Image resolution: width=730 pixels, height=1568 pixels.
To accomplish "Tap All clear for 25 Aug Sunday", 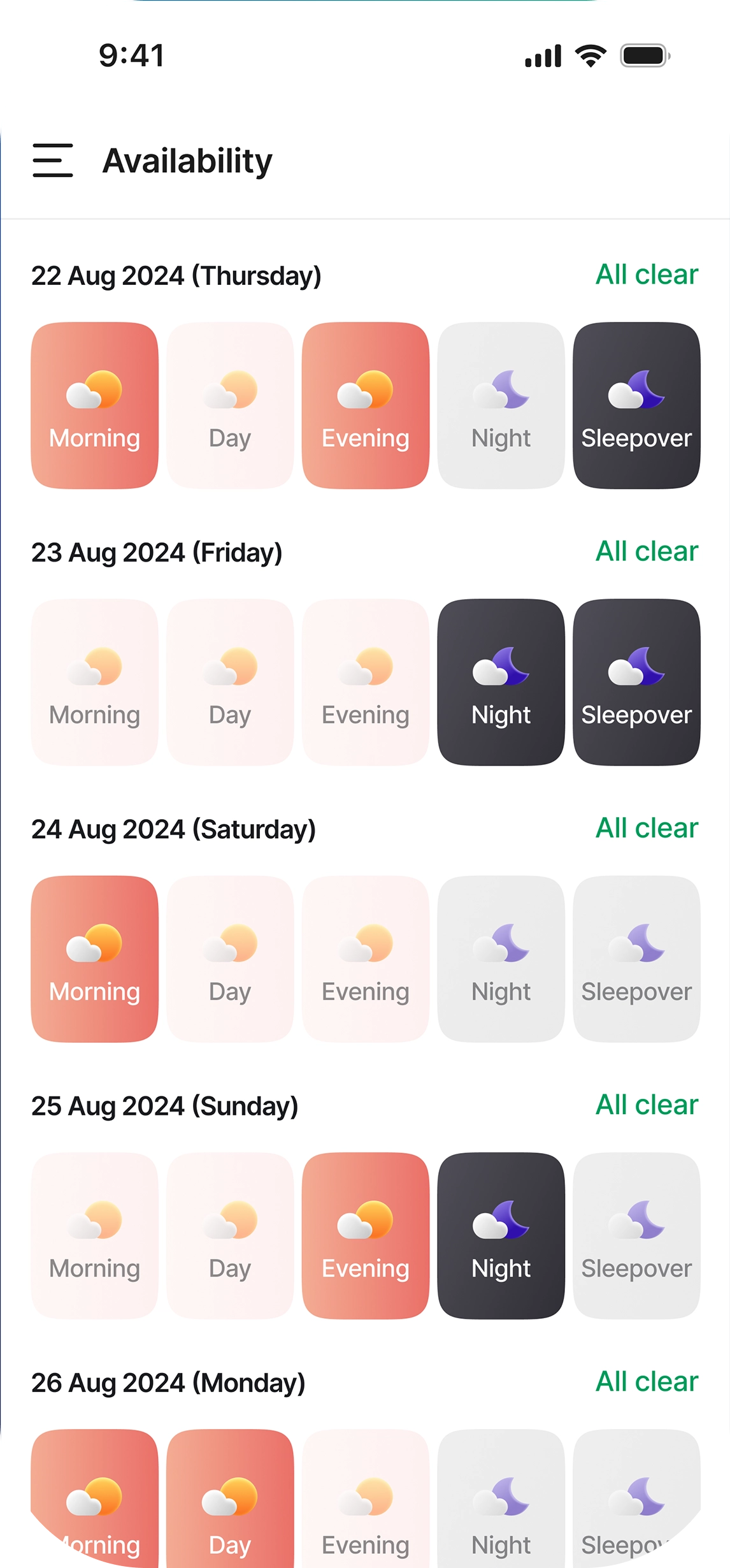I will point(646,1105).
